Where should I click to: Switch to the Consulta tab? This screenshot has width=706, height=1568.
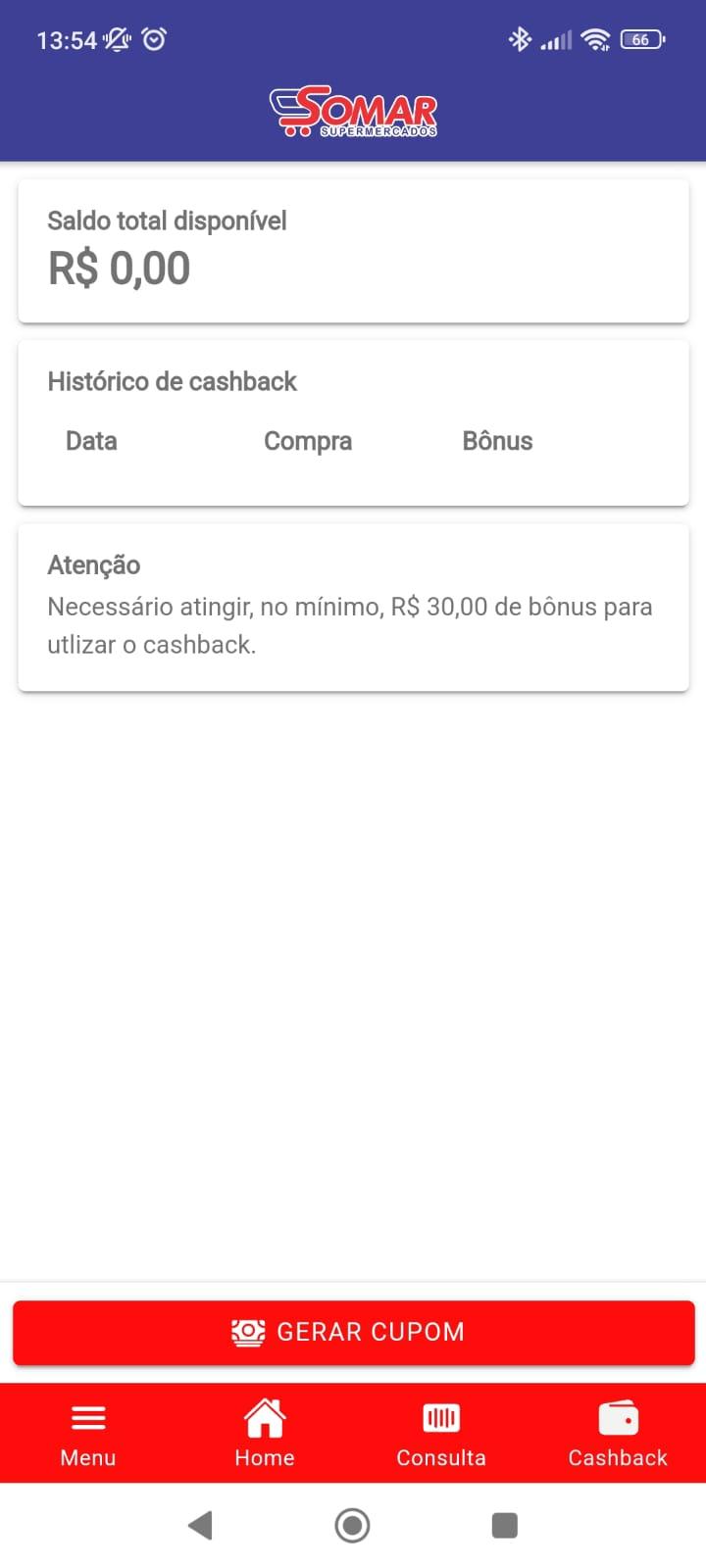coord(441,1434)
